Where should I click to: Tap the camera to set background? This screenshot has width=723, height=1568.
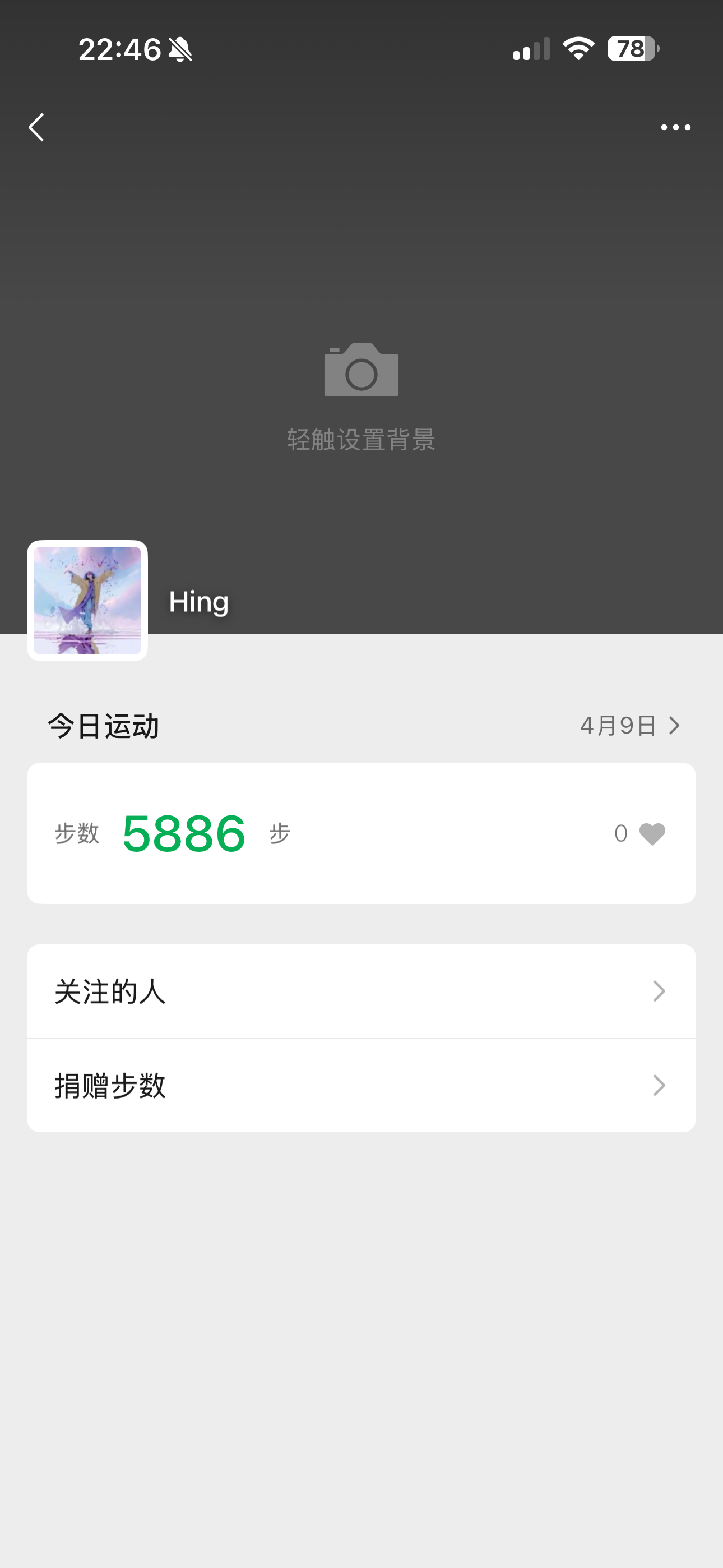coord(361,370)
